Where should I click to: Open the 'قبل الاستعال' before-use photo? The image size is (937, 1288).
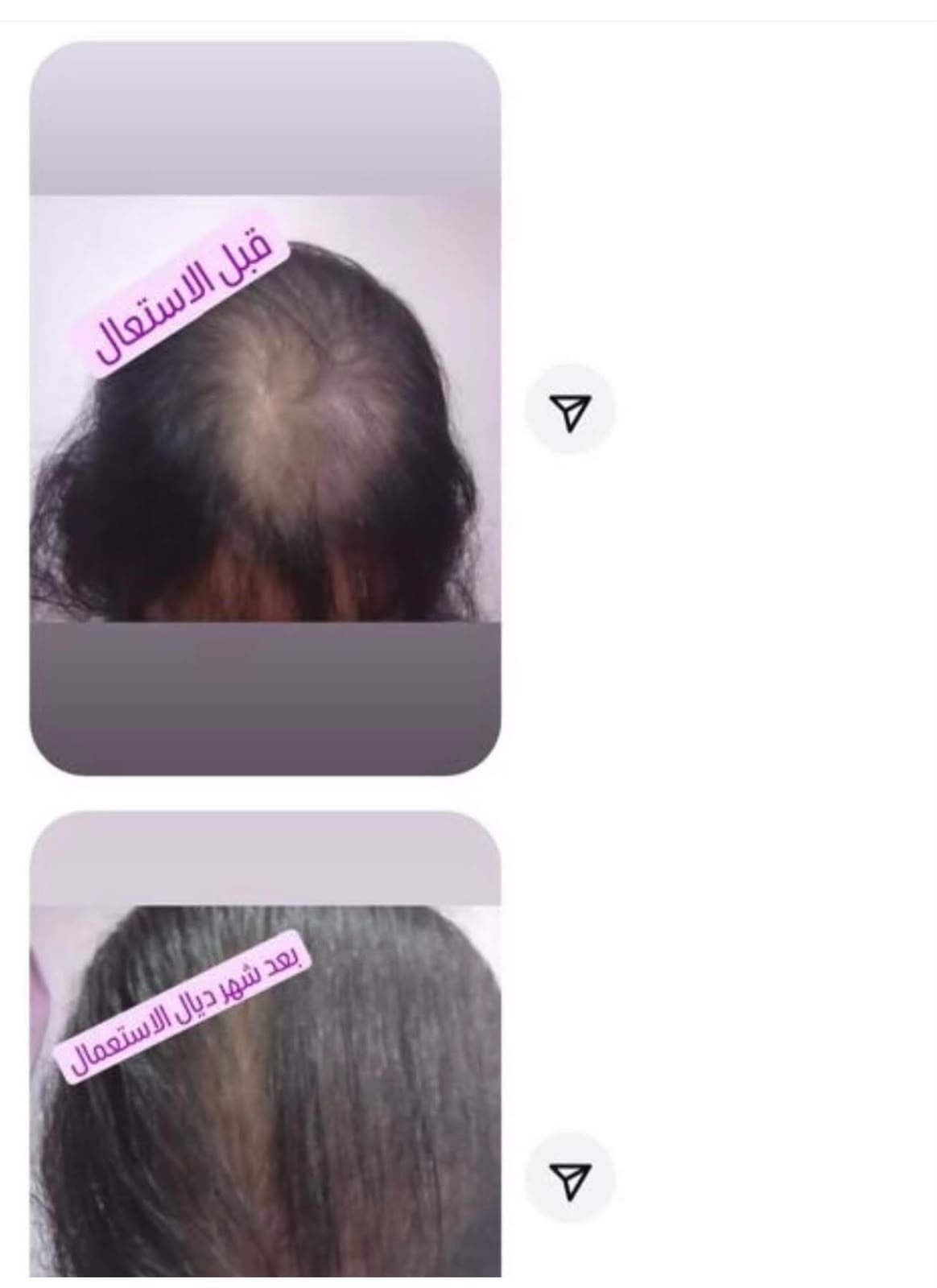[x=265, y=408]
